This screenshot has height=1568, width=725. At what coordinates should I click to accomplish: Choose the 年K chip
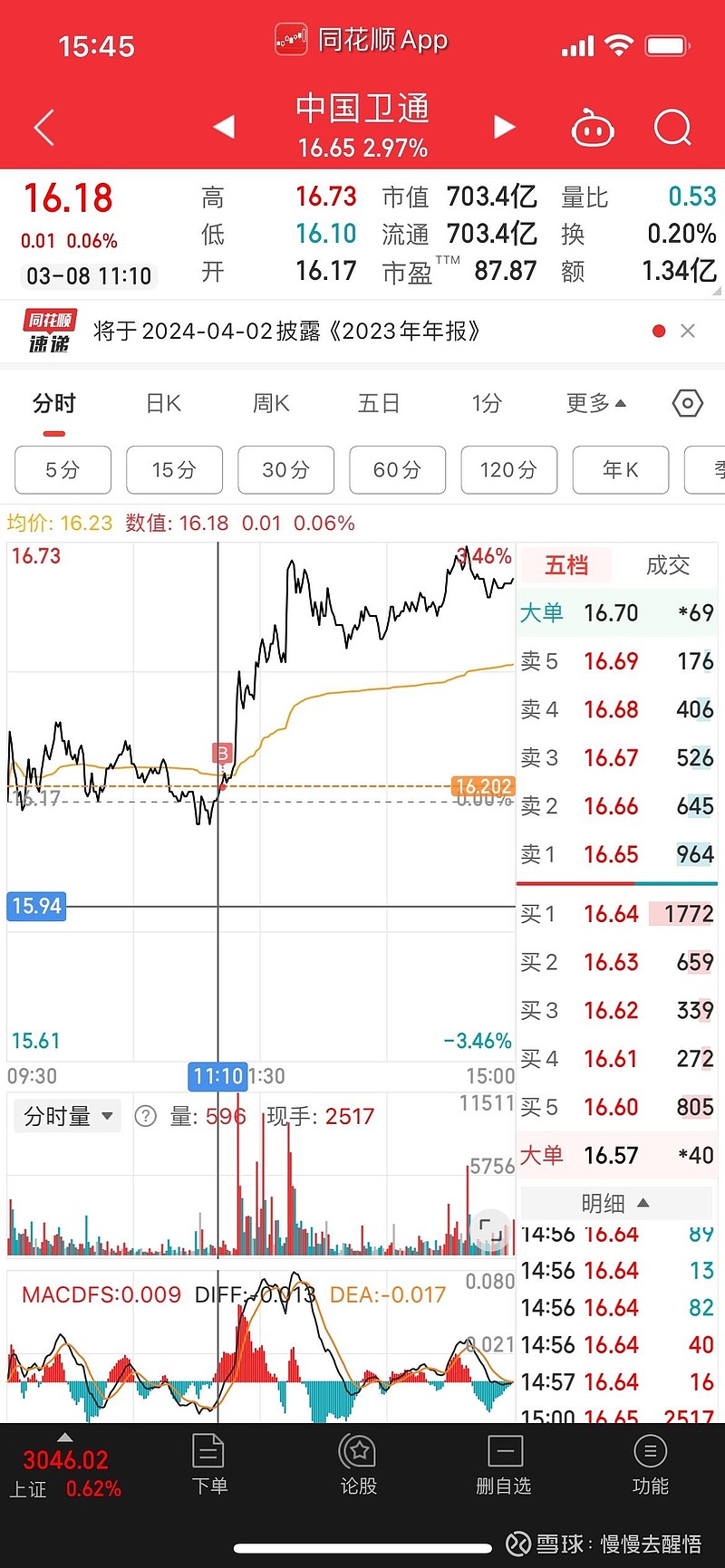621,470
